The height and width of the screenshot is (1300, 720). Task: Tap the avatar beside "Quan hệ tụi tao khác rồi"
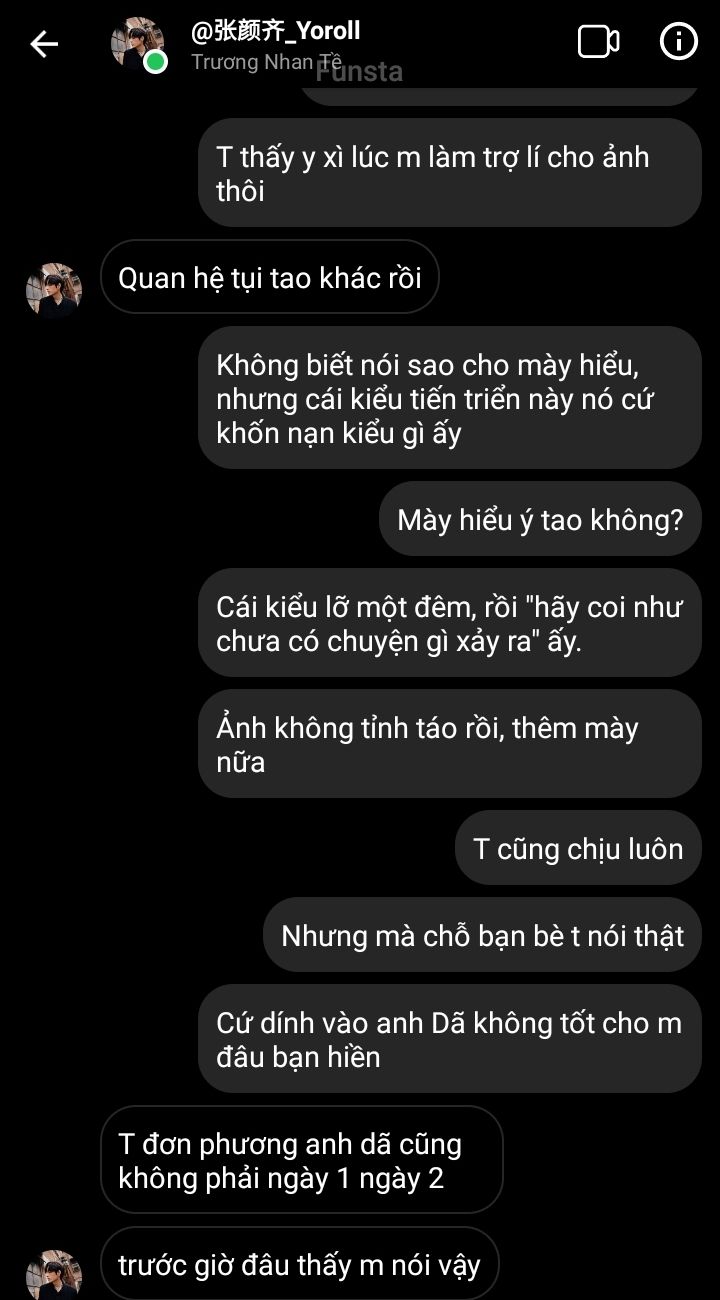(54, 290)
